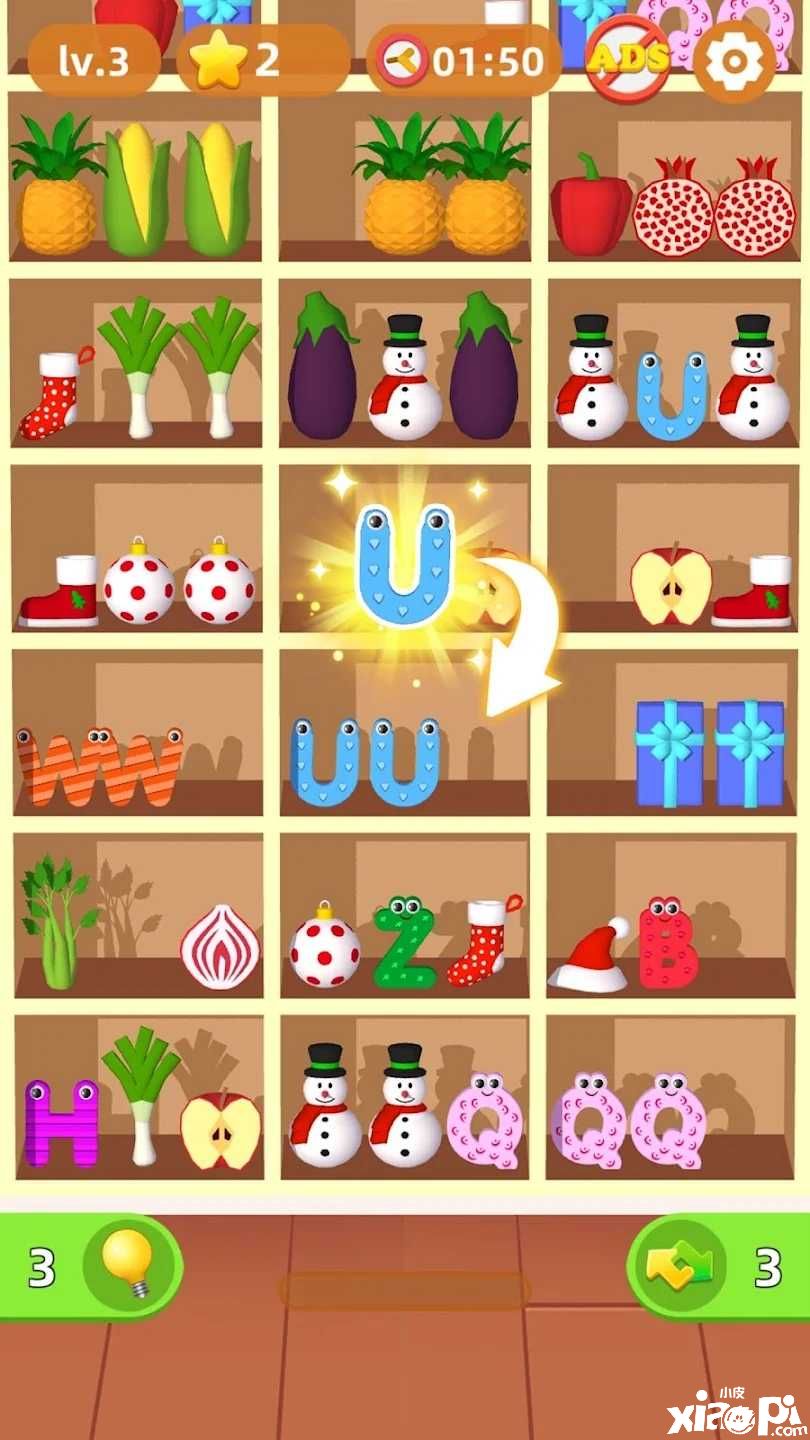This screenshot has height=1440, width=810.
Task: Use the shuffle swap button
Action: (x=680, y=1267)
